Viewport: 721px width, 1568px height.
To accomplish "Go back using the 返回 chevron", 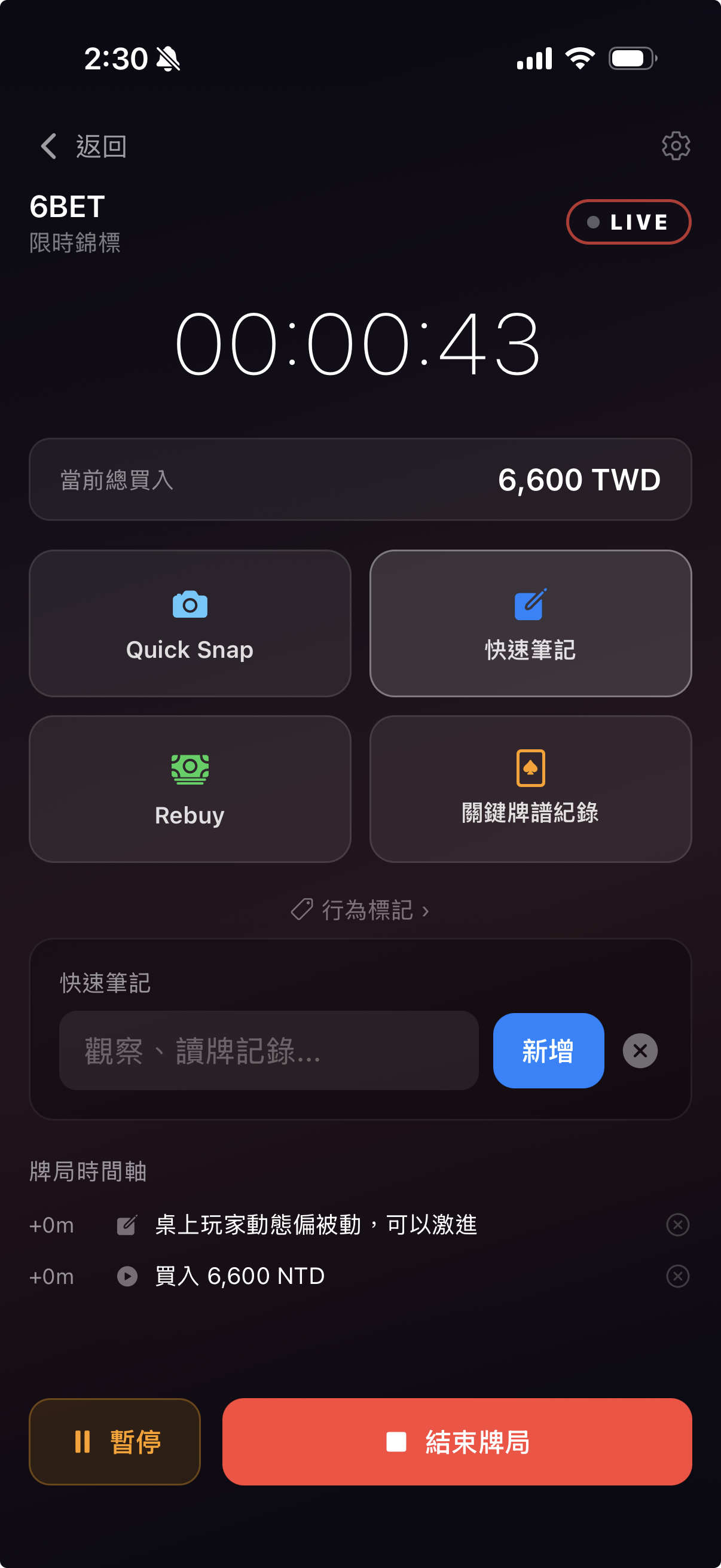I will (x=47, y=146).
